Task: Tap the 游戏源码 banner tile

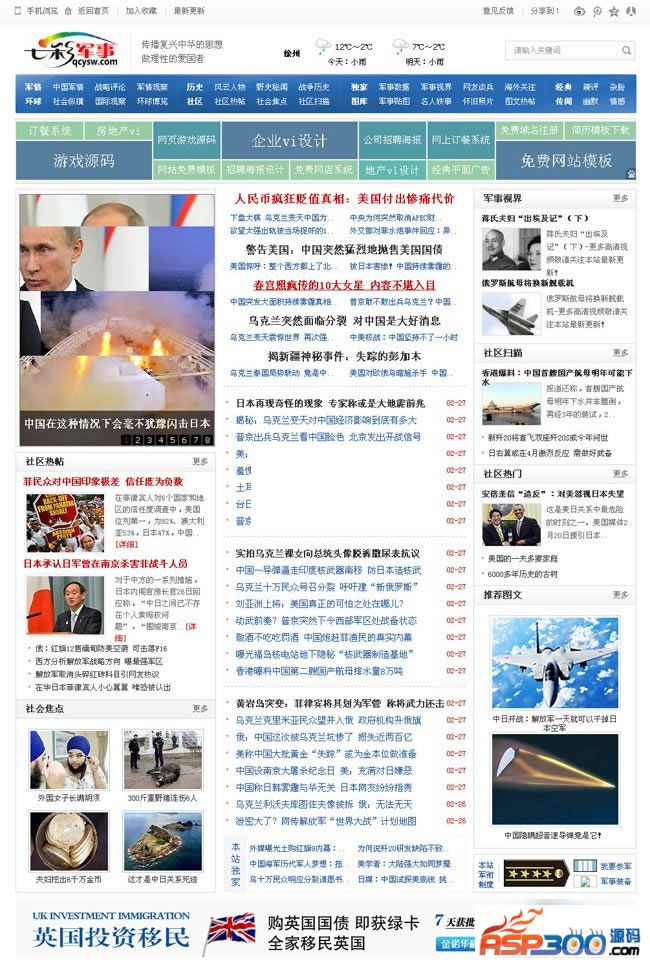Action: [84, 161]
